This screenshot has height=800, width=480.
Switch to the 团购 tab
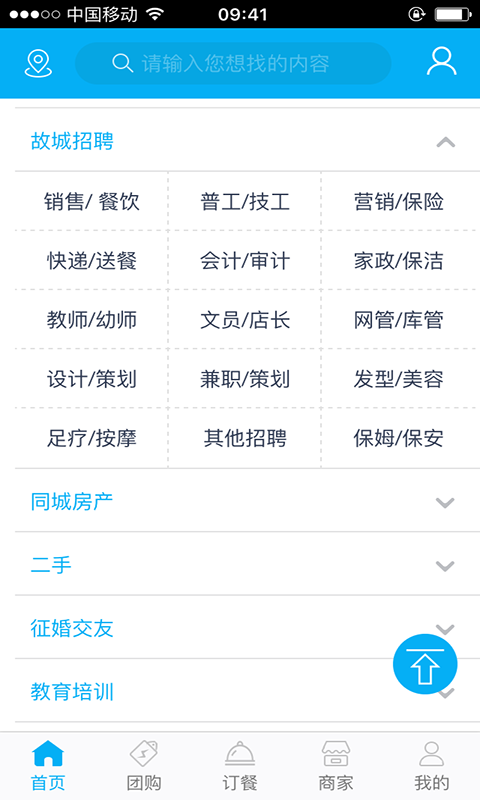pos(144,766)
